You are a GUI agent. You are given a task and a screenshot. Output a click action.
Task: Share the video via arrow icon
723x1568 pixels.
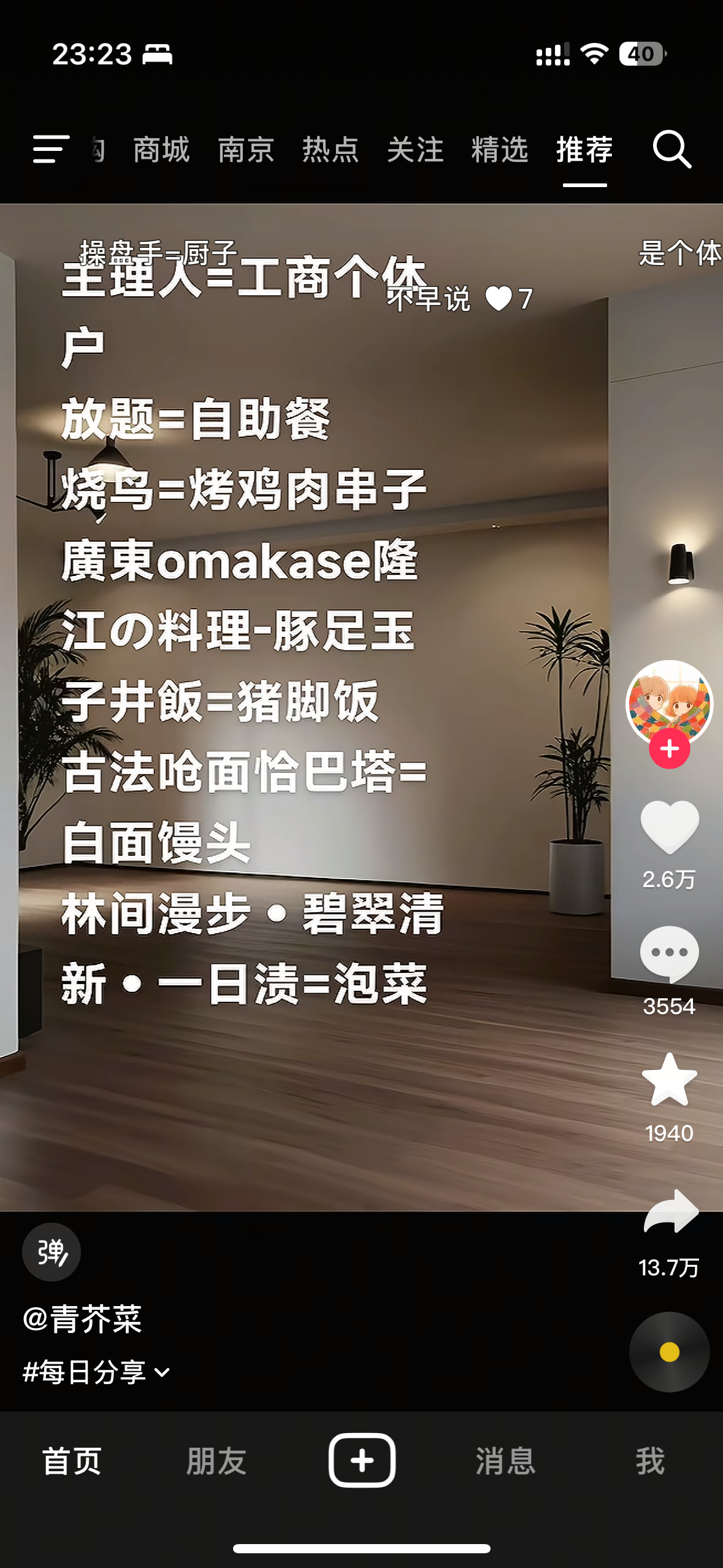671,1211
